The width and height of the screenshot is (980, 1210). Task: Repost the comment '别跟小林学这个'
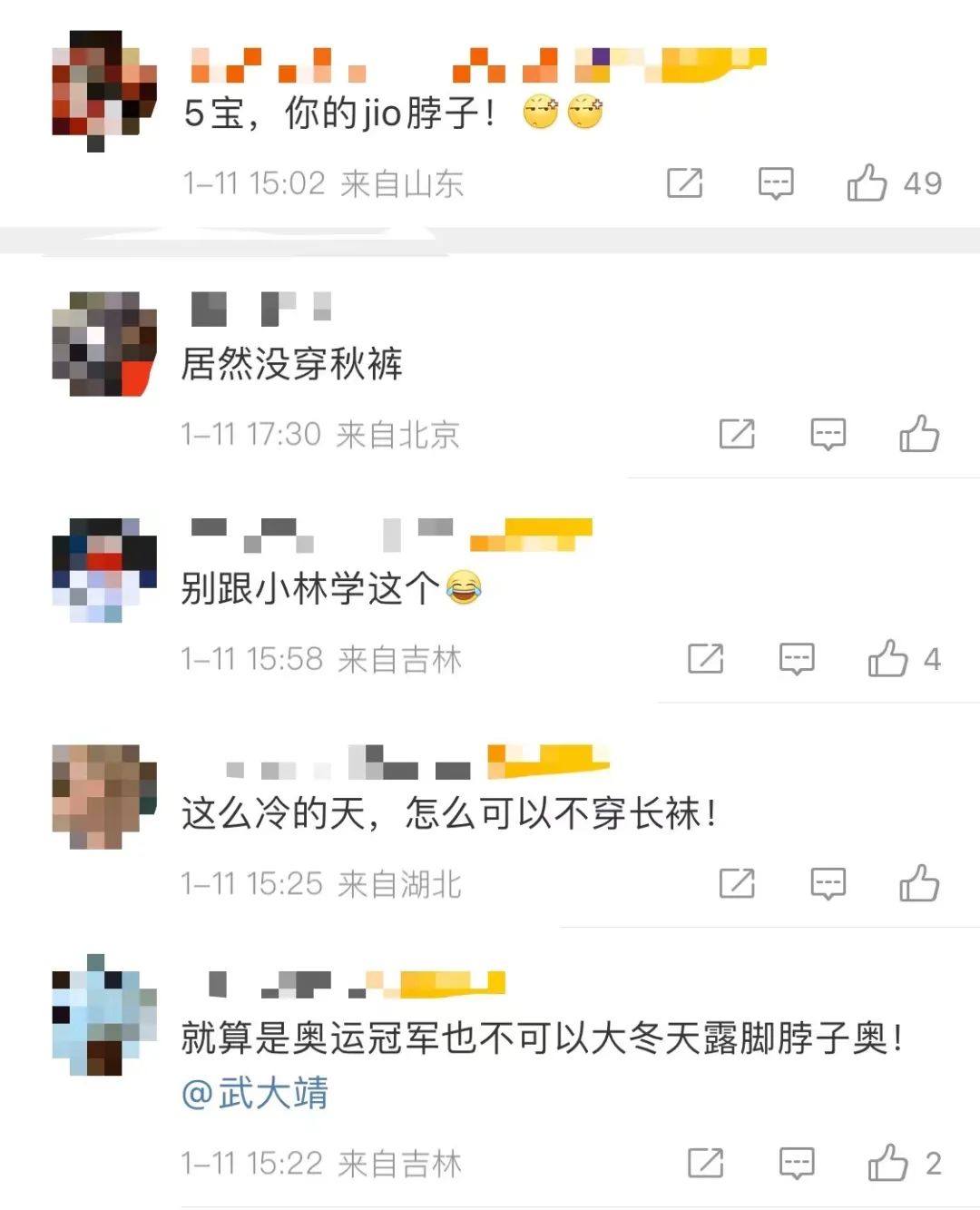(706, 659)
